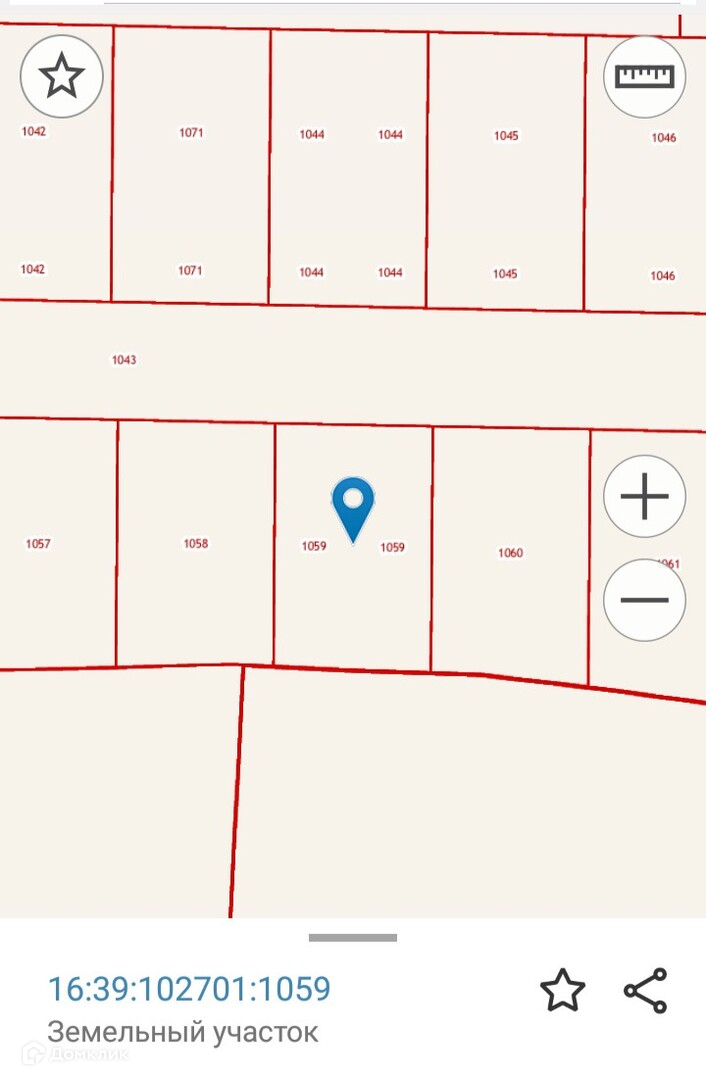Zoom out with the minus button

[644, 600]
